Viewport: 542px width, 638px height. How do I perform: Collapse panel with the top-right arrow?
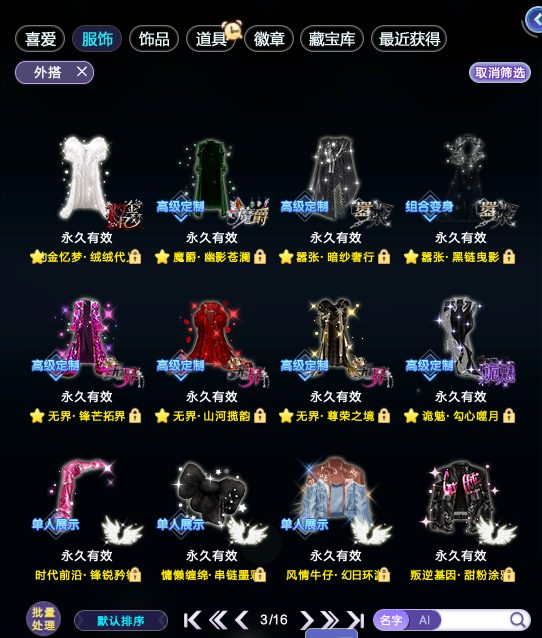coord(534,20)
